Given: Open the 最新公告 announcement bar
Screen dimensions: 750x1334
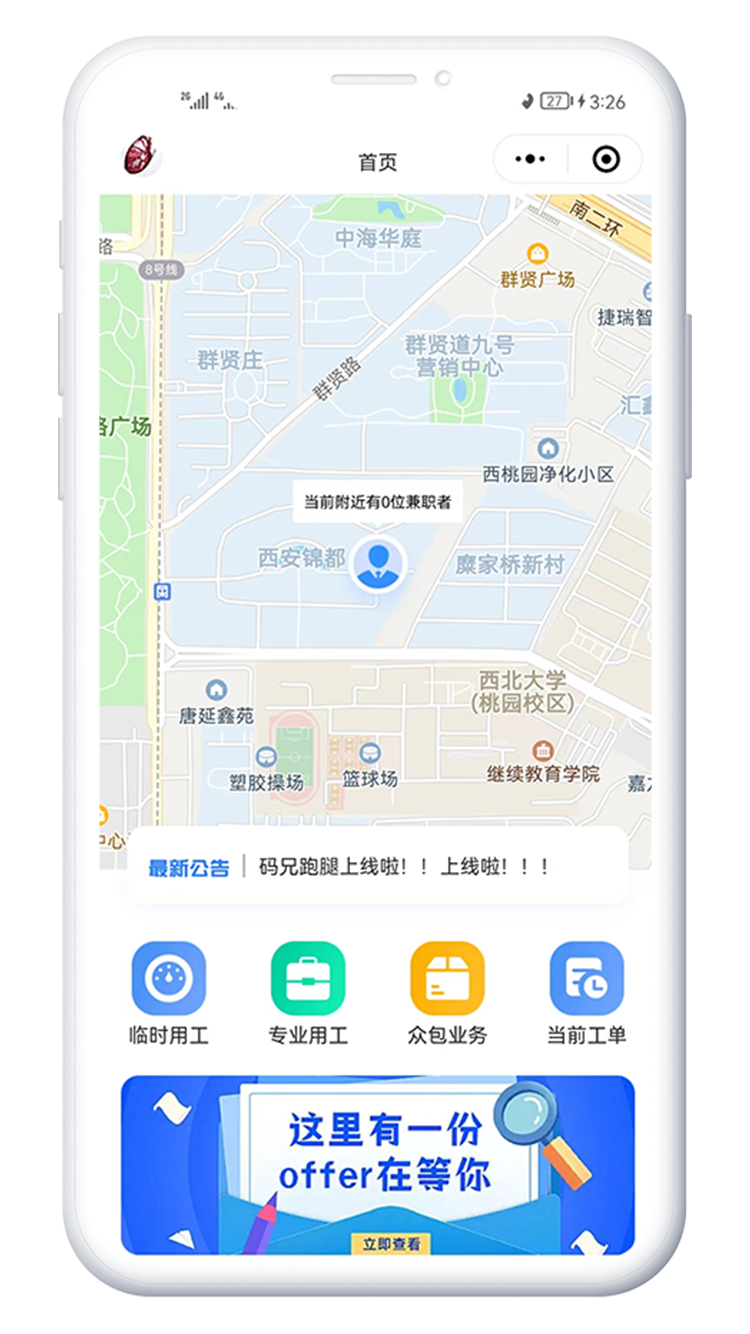Looking at the screenshot, I should pyautogui.click(x=378, y=867).
